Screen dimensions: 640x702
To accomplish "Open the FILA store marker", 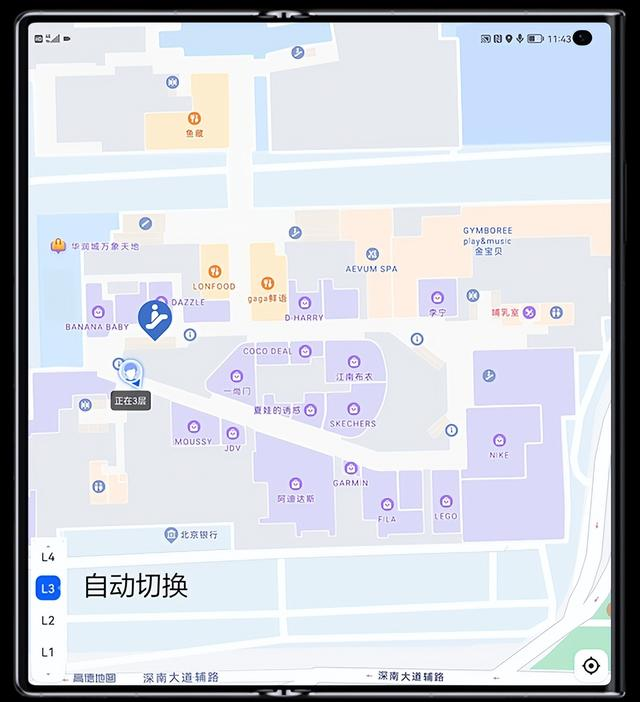I will (387, 505).
